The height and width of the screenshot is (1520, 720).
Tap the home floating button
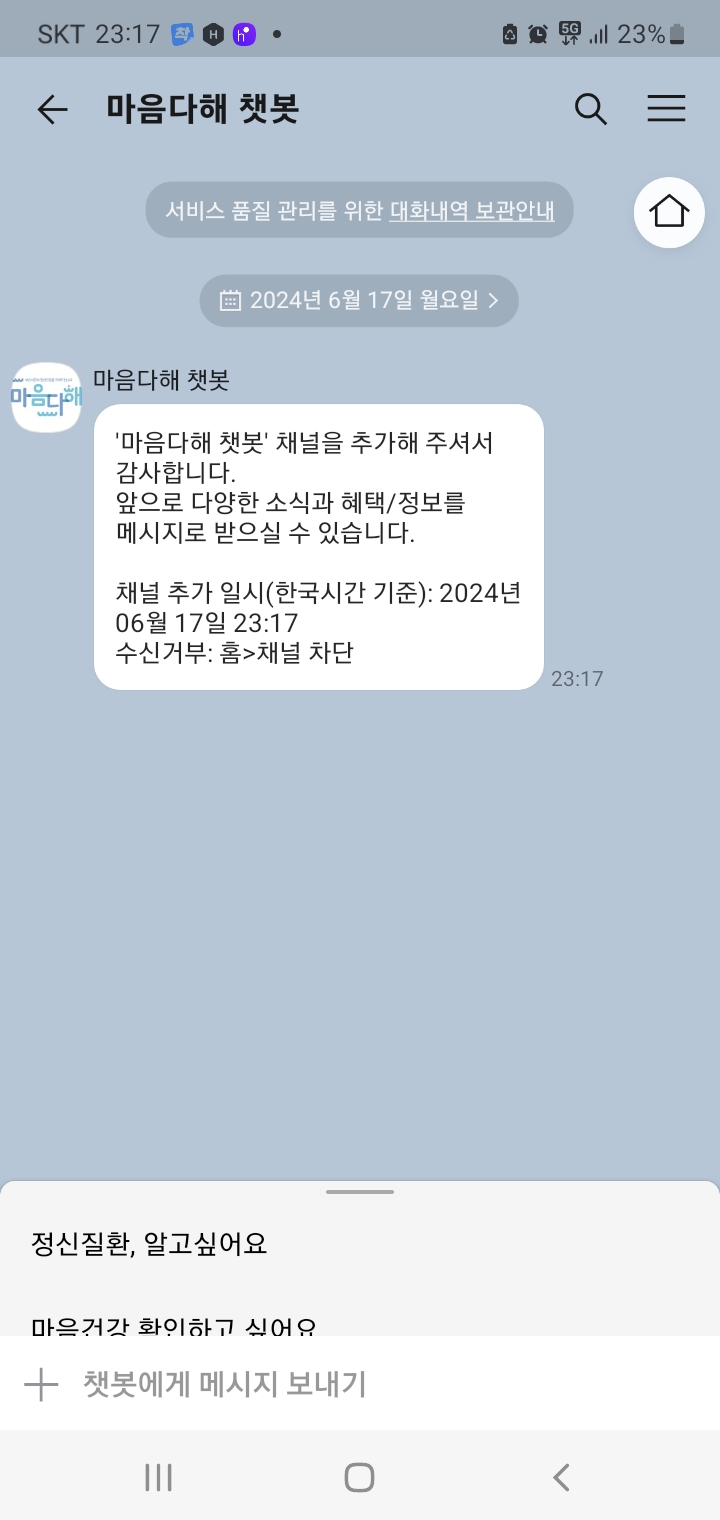[x=669, y=212]
